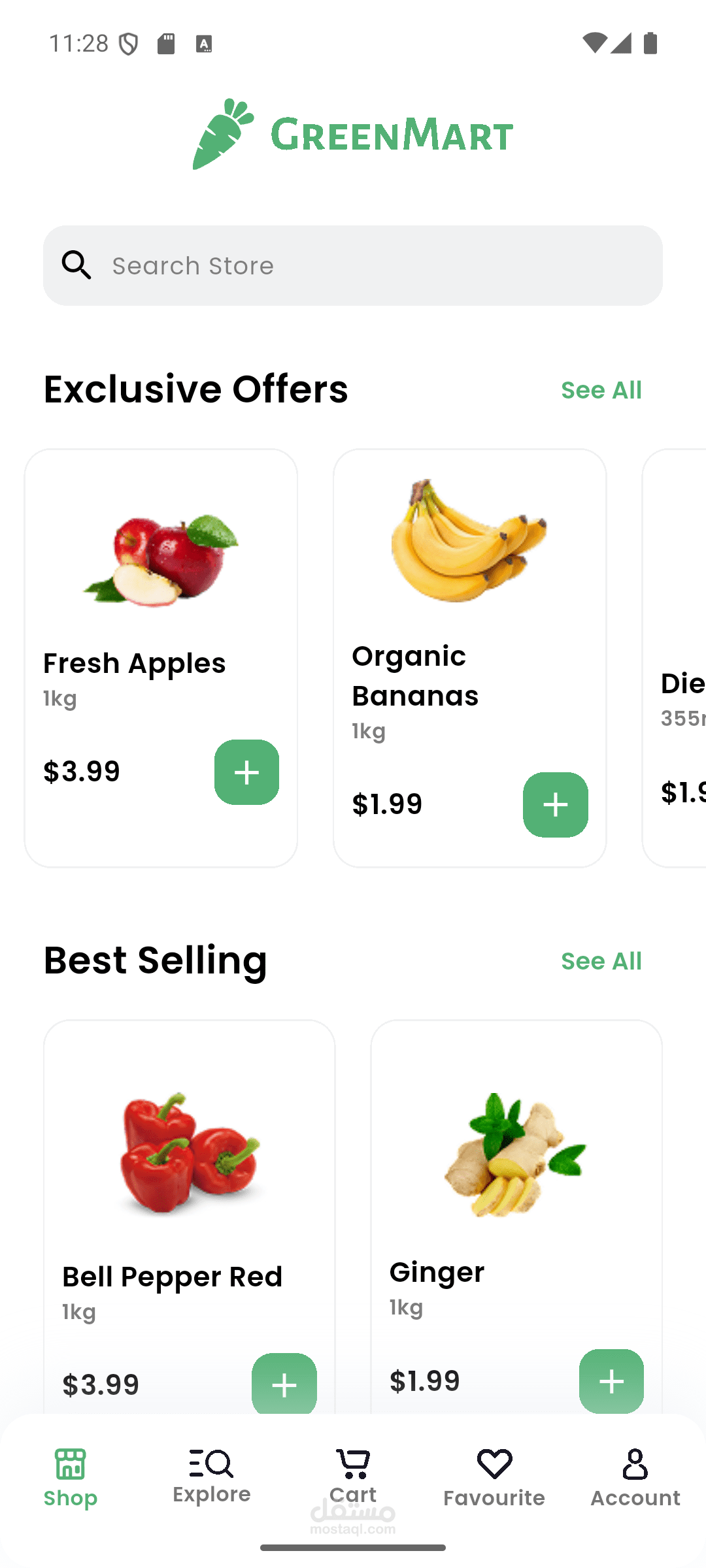706x1568 pixels.
Task: Add Bell Pepper Red to cart
Action: (284, 1384)
